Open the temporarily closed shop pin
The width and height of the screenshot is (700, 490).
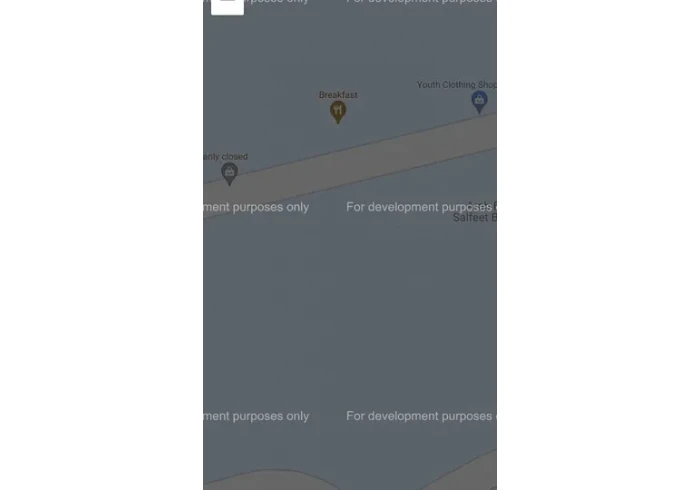[x=229, y=173]
